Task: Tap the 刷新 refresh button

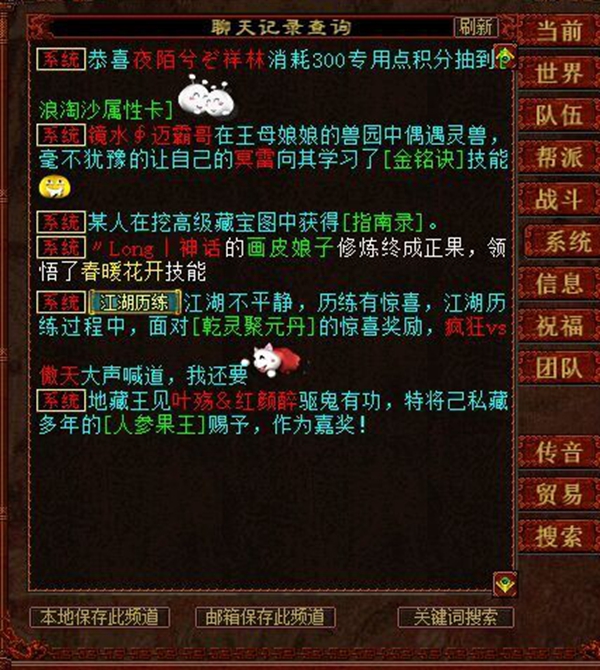Action: tap(475, 27)
